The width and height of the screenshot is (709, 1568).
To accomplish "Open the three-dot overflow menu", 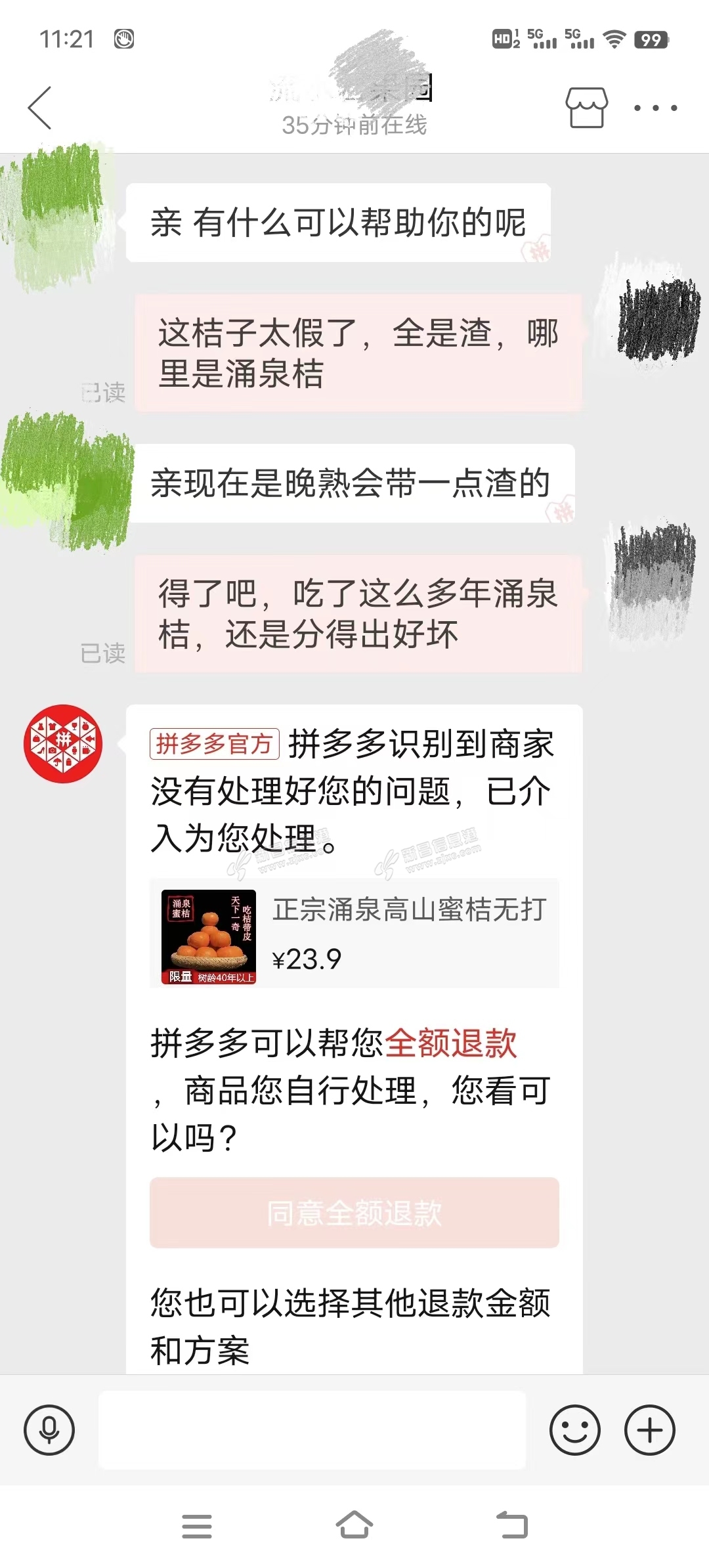I will click(655, 108).
